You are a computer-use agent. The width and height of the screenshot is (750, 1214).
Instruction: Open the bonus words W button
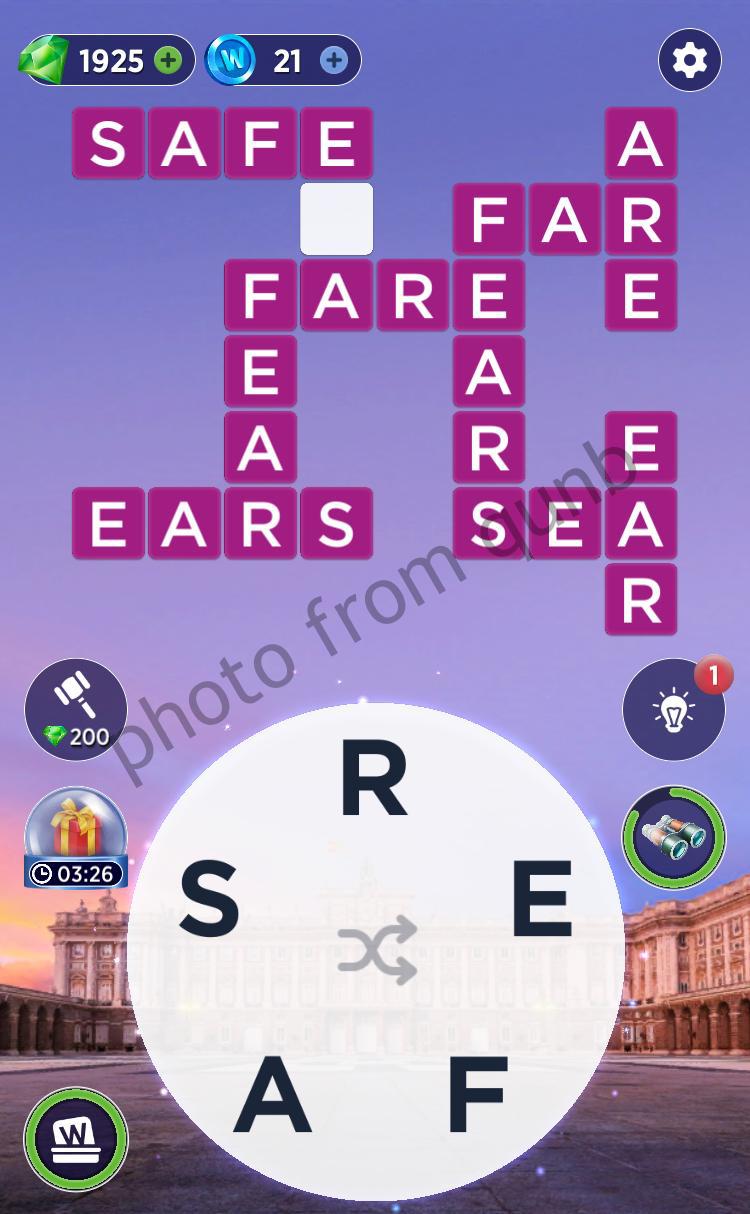[76, 1137]
